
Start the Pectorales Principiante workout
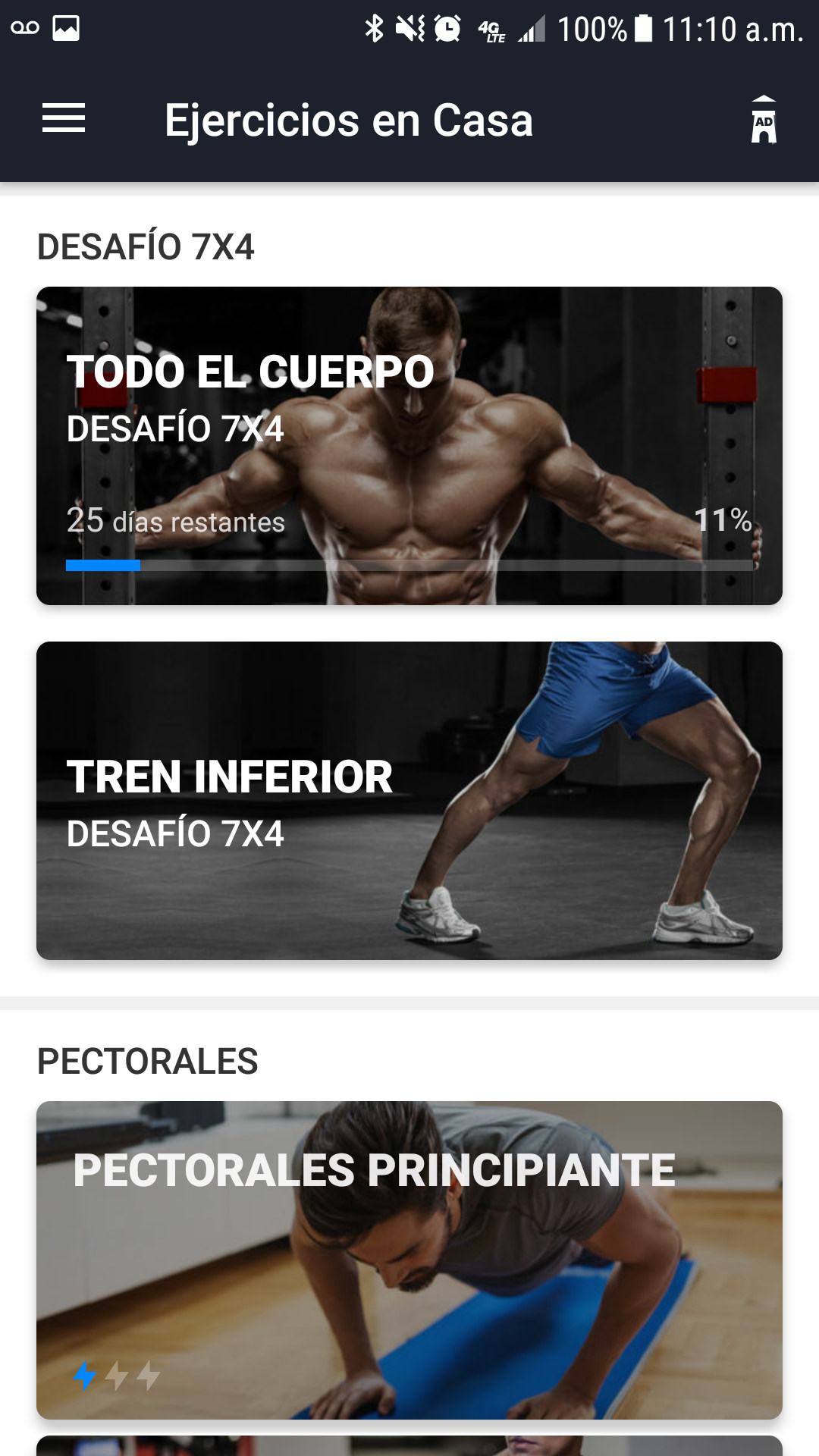[x=409, y=1259]
